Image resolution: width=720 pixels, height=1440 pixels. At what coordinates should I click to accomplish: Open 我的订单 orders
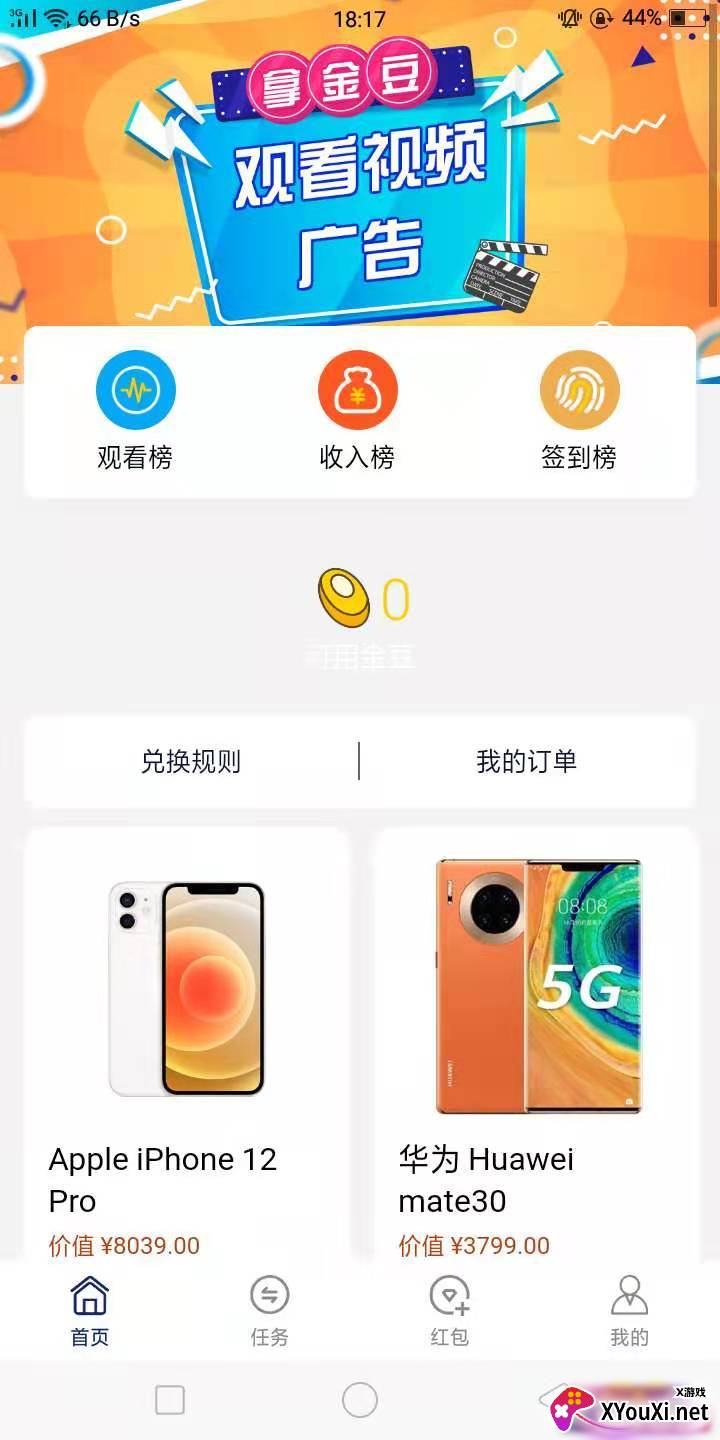(x=527, y=761)
